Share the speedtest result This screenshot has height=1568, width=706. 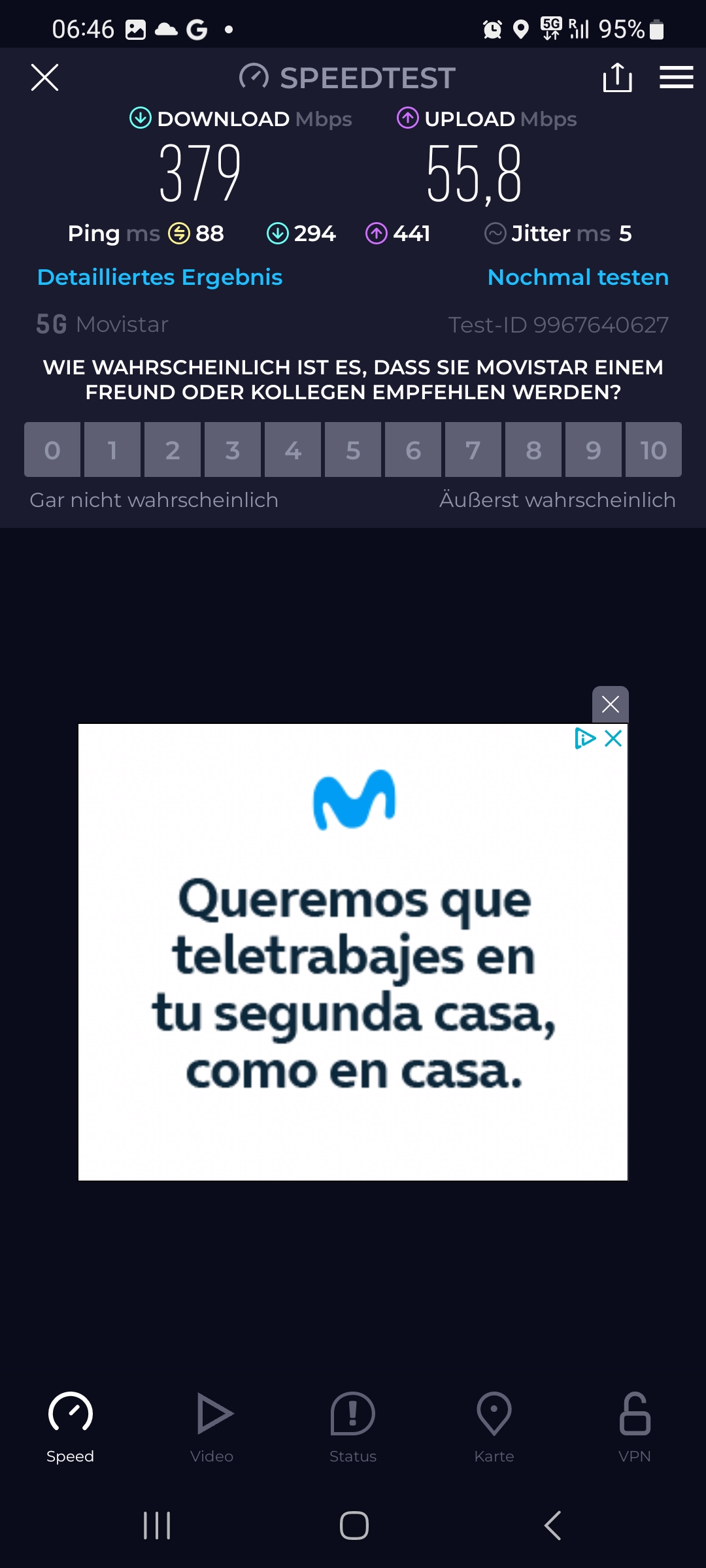pyautogui.click(x=617, y=78)
